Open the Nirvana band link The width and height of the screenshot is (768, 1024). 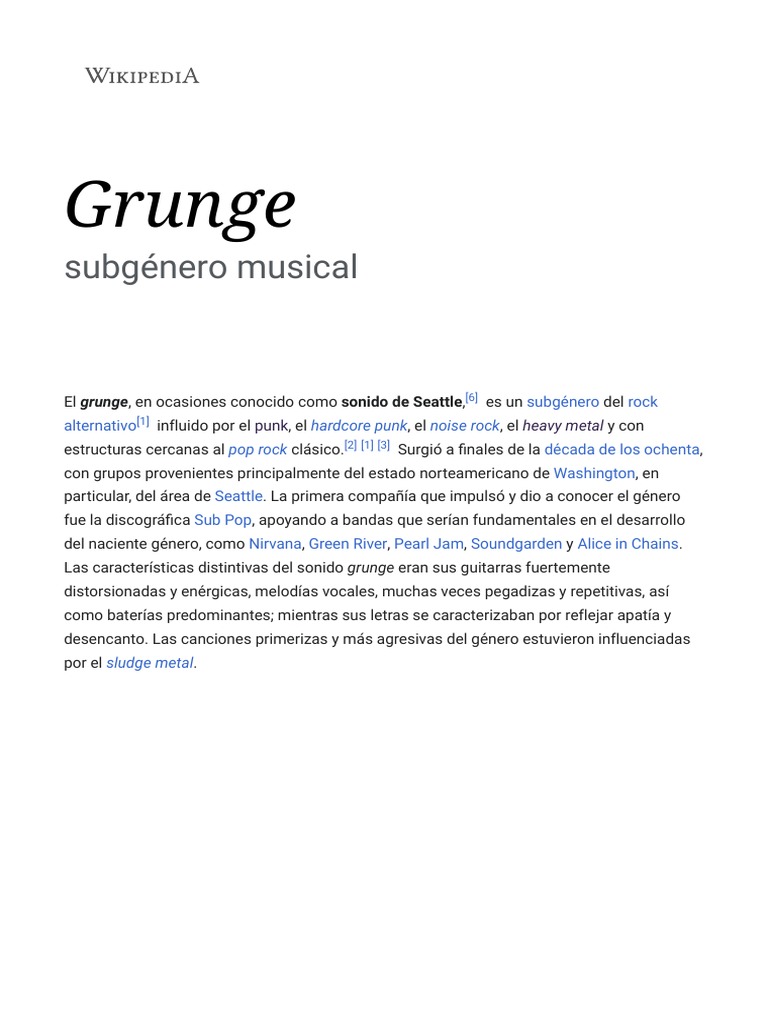pos(275,544)
